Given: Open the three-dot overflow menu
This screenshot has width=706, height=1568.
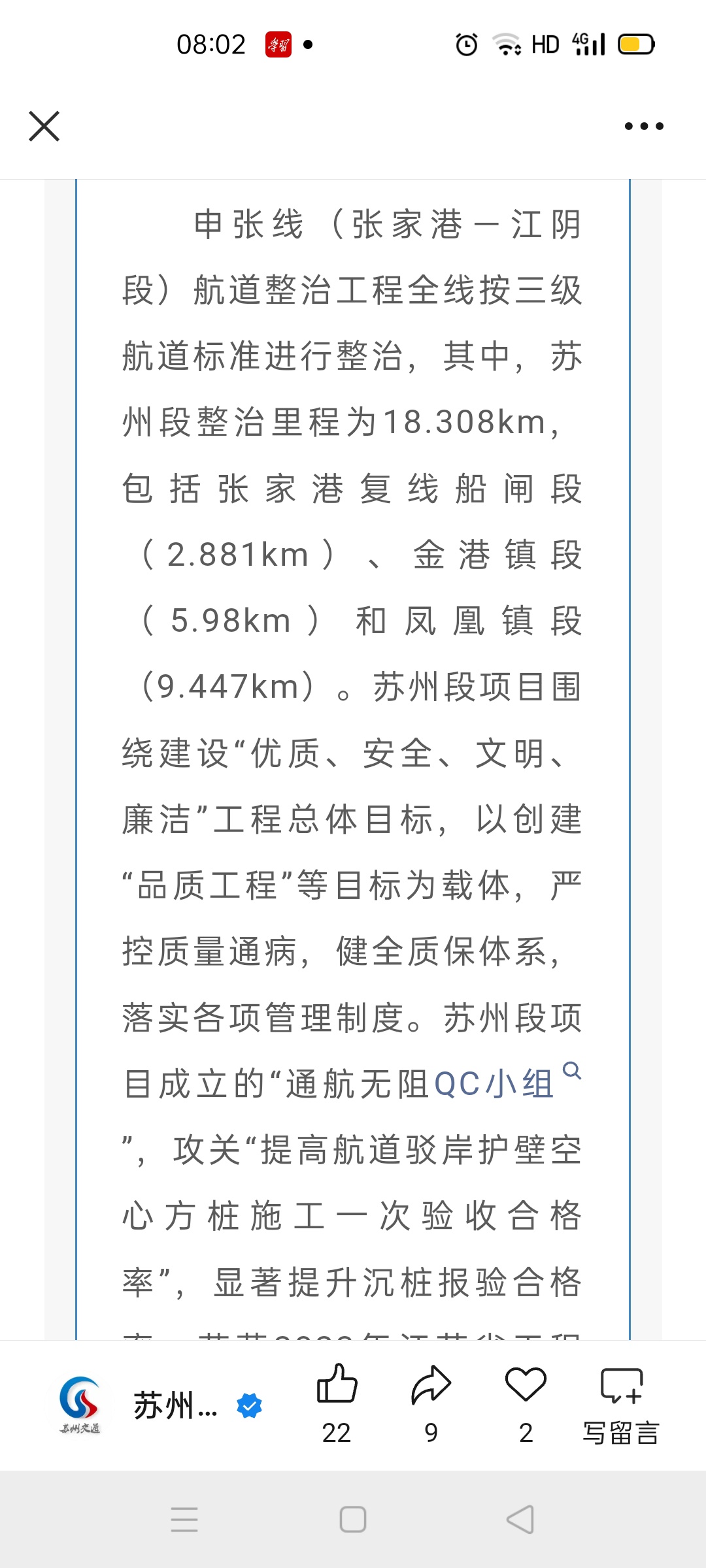Looking at the screenshot, I should (644, 126).
